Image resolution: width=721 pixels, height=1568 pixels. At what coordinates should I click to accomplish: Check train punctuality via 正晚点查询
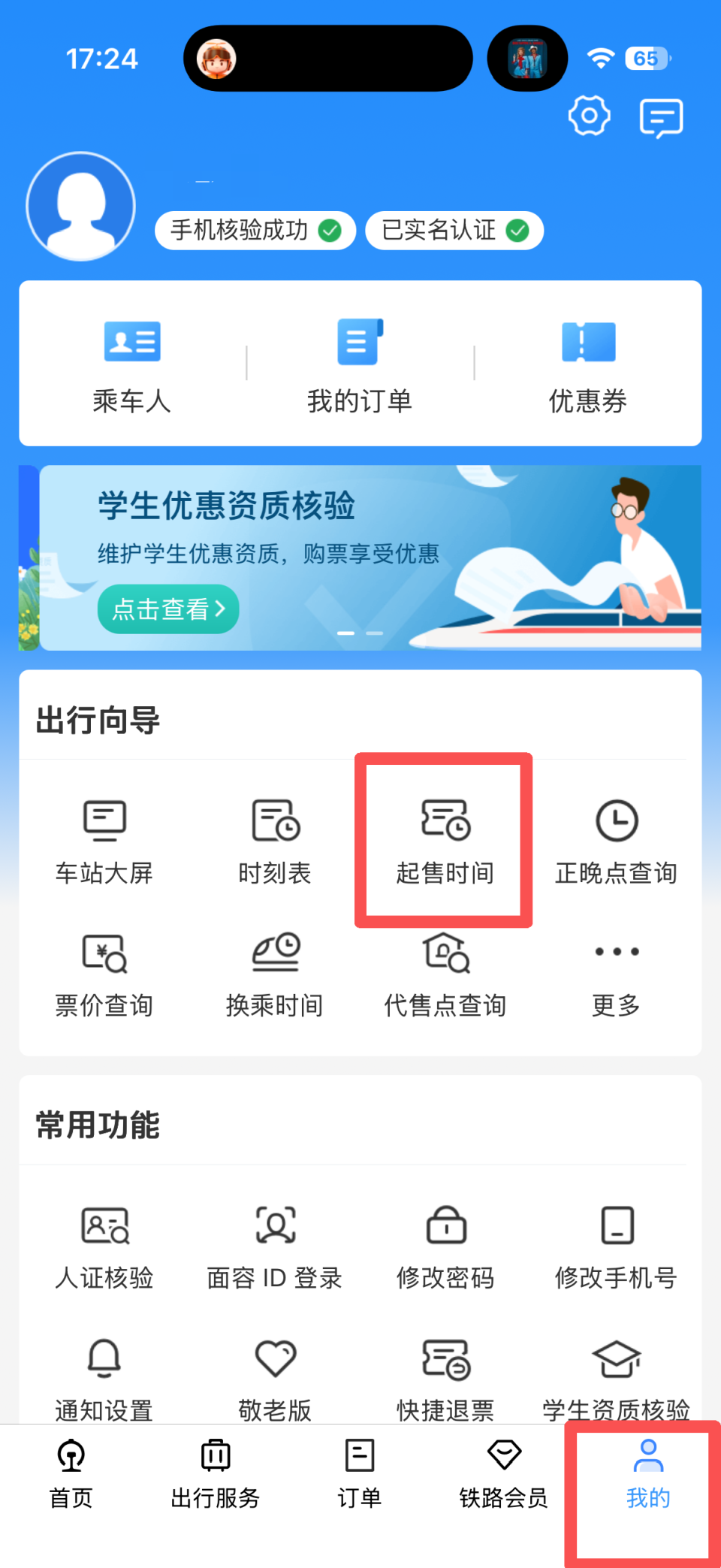click(x=616, y=840)
